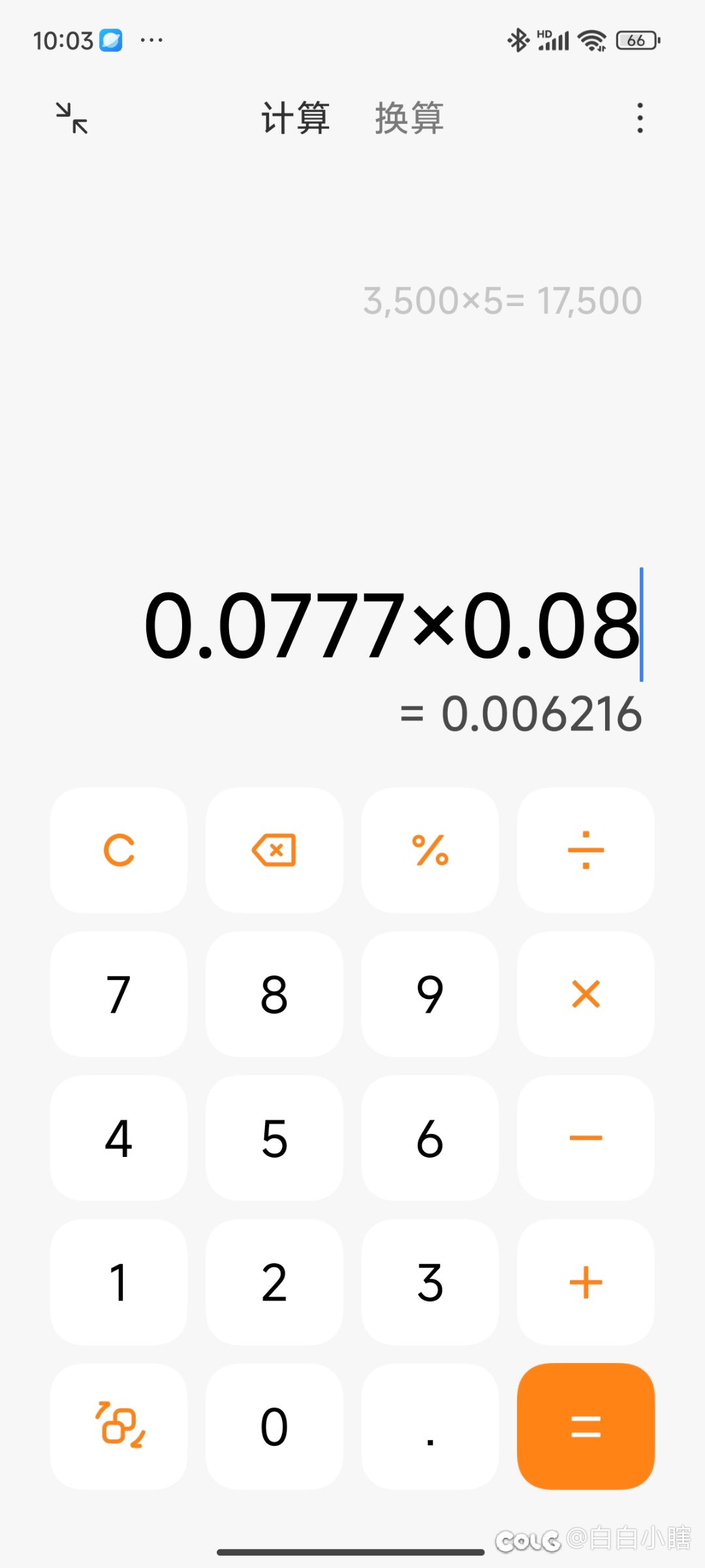
Task: Enter the digit 7
Action: pos(119,994)
